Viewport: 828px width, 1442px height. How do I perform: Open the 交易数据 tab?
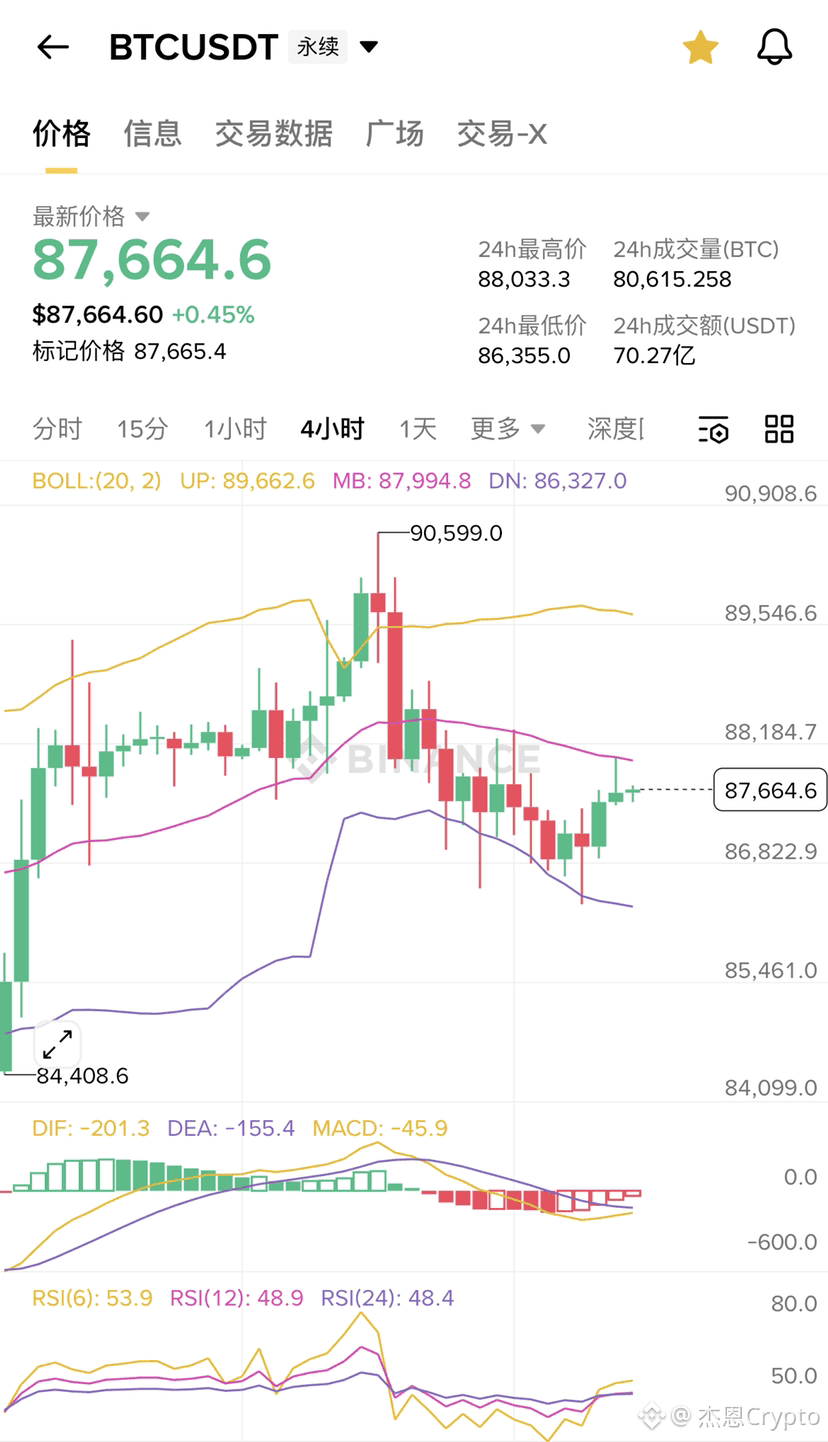coord(273,134)
